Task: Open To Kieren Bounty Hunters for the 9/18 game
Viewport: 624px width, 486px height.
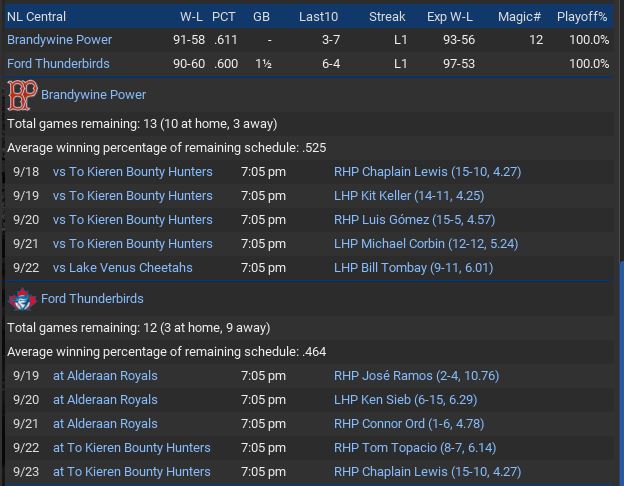Action: coord(140,172)
